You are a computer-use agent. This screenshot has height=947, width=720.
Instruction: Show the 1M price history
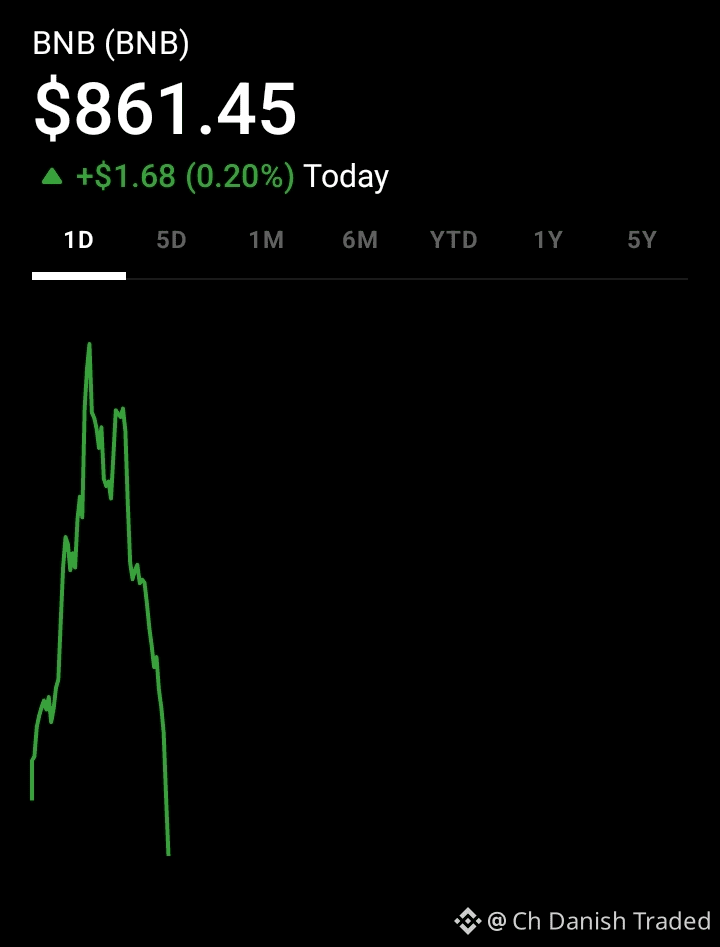266,241
